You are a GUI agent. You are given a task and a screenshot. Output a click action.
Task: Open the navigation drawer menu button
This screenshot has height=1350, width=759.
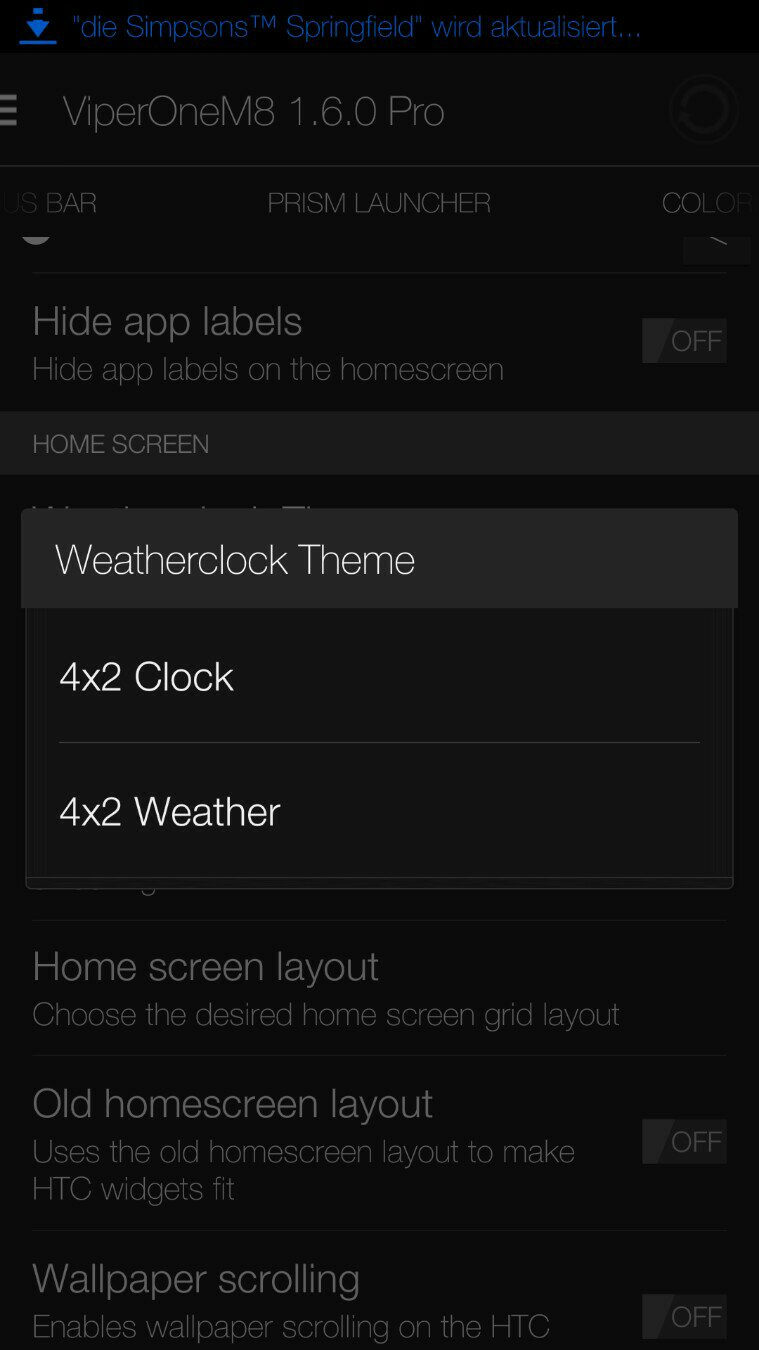click(x=9, y=110)
